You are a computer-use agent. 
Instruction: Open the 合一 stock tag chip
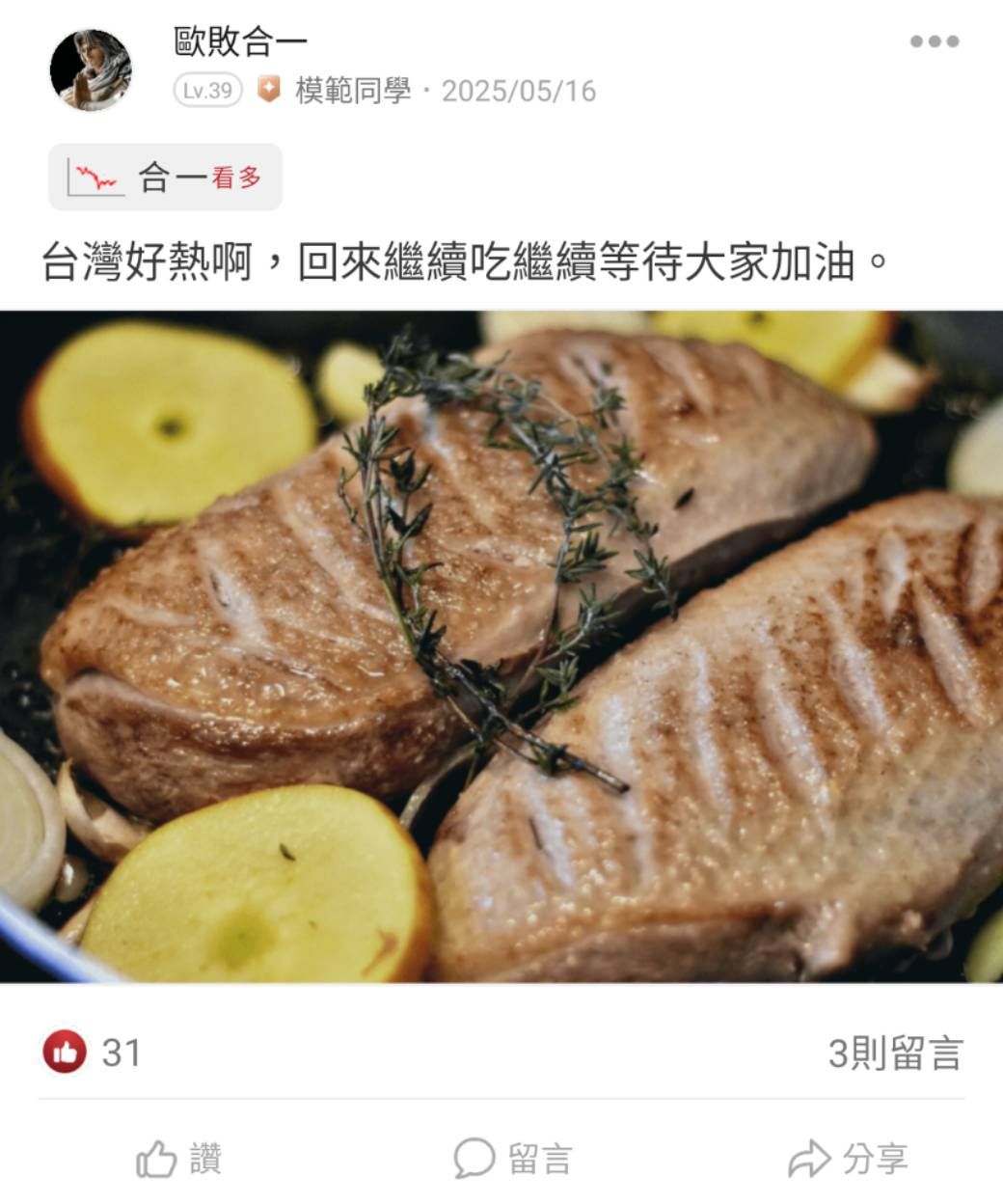(166, 178)
